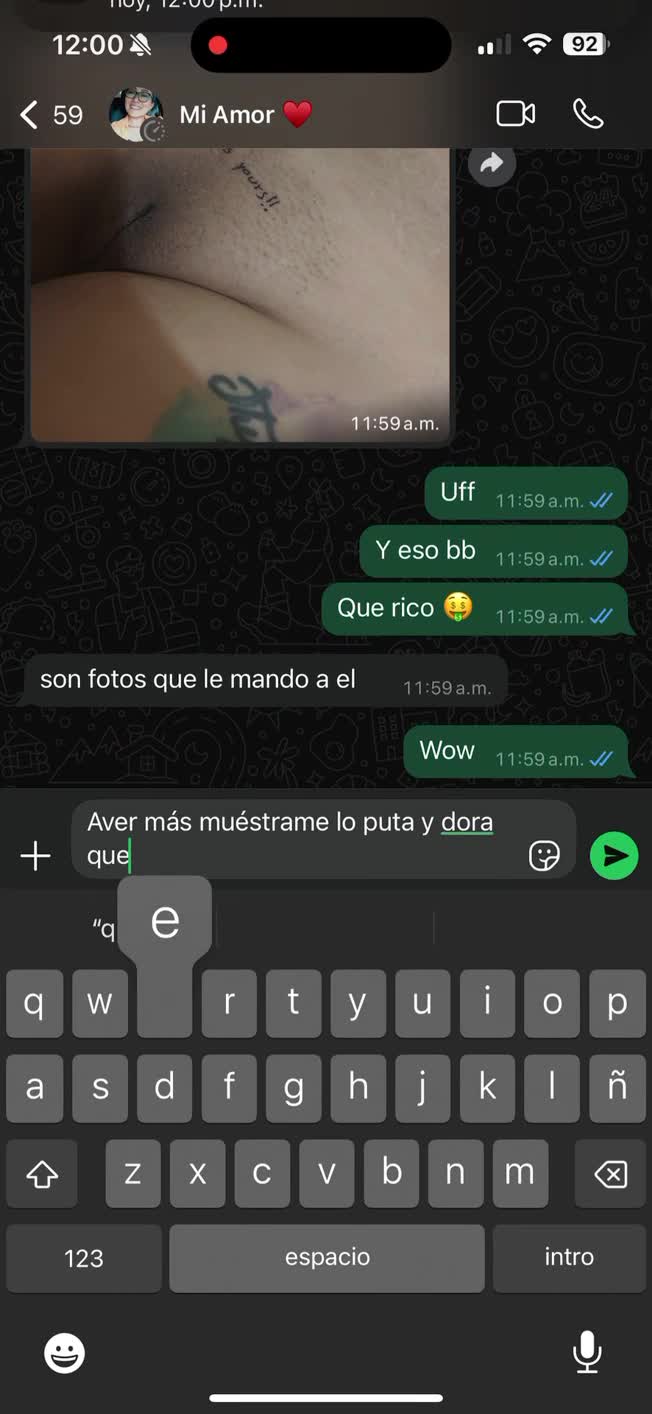
Task: Open Mi Amor contact info
Action: click(x=226, y=115)
